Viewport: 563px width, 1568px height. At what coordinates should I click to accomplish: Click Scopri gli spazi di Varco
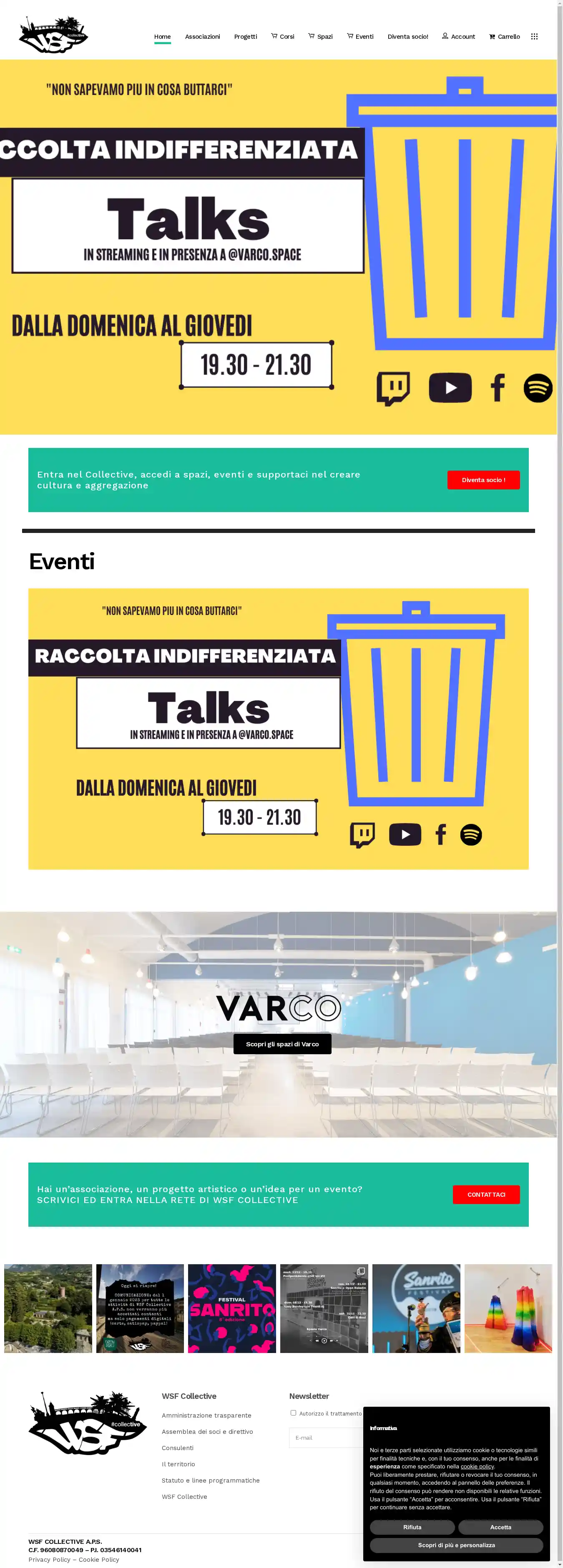(282, 1044)
